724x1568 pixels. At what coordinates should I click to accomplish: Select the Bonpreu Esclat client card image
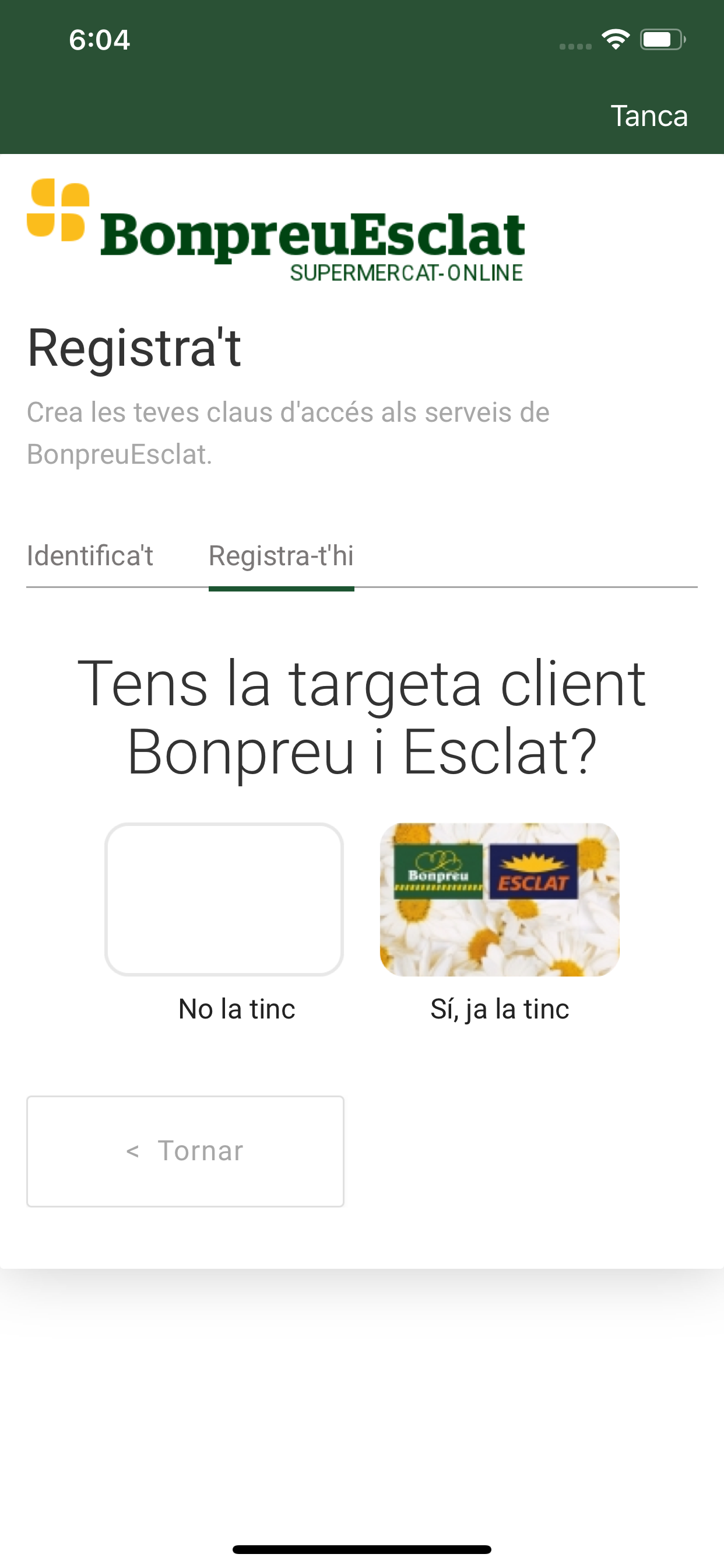pyautogui.click(x=499, y=900)
